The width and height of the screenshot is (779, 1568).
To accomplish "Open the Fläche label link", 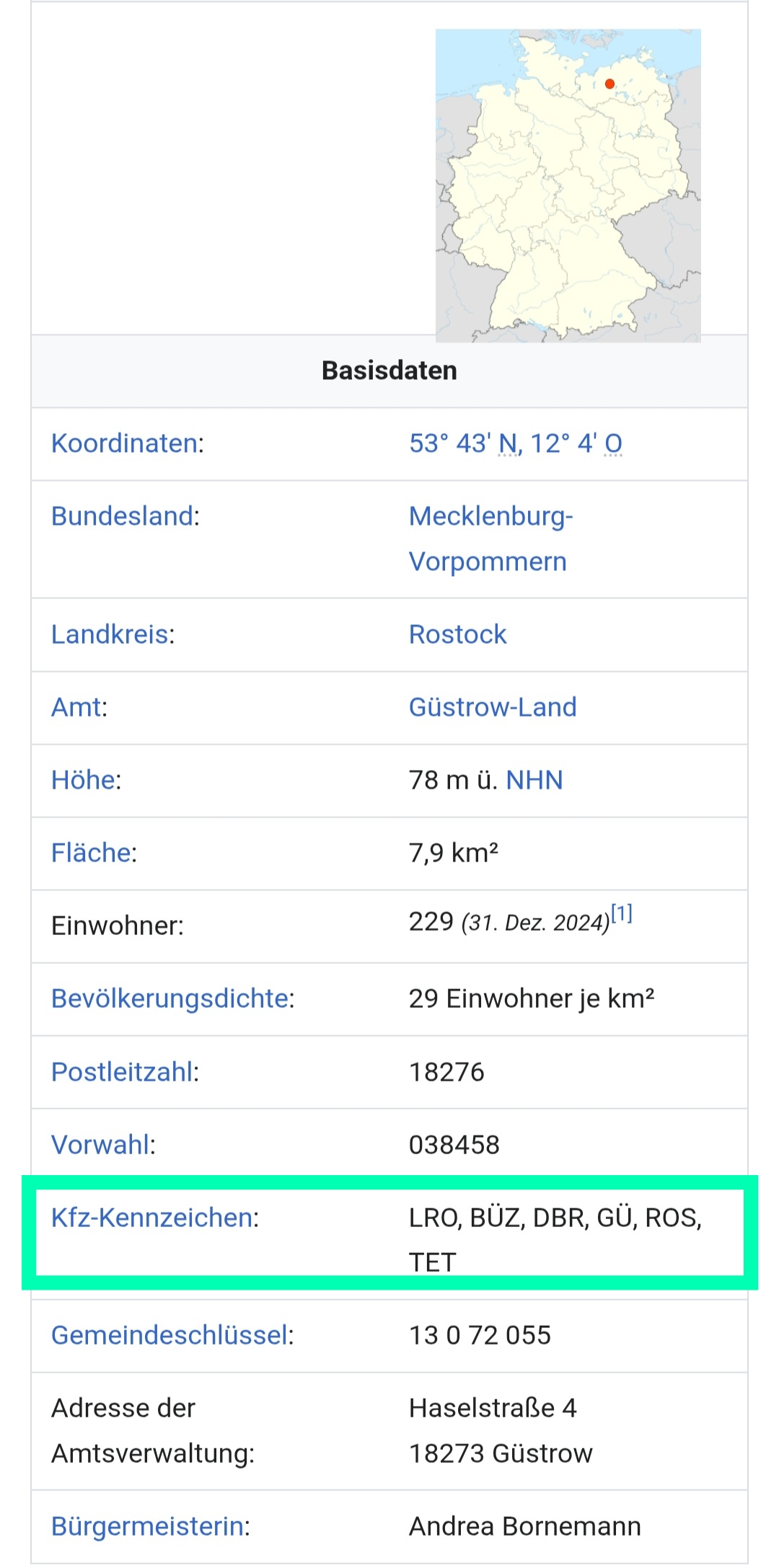I will pos(92,853).
